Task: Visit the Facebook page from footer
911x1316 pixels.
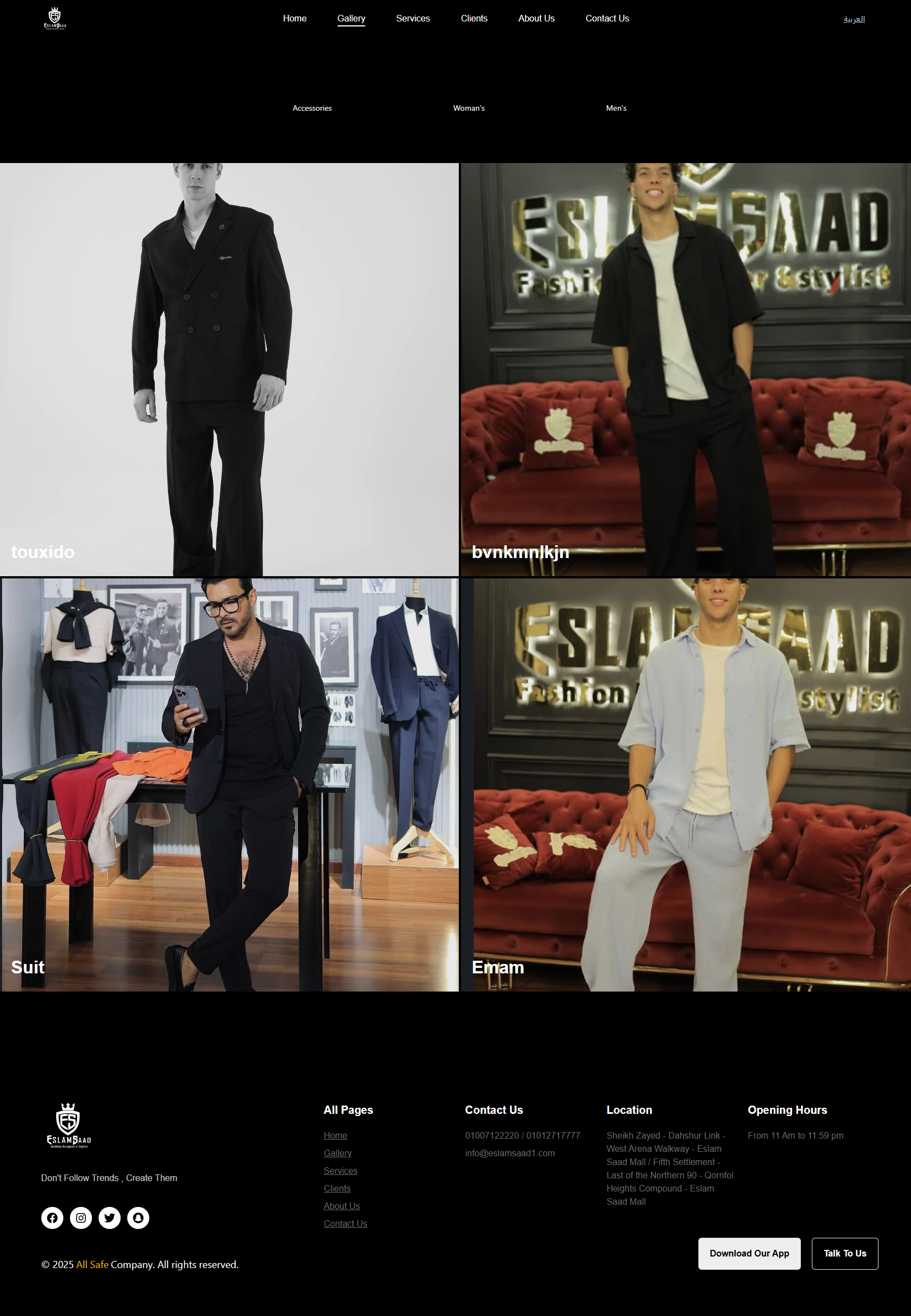Action: [x=52, y=1218]
